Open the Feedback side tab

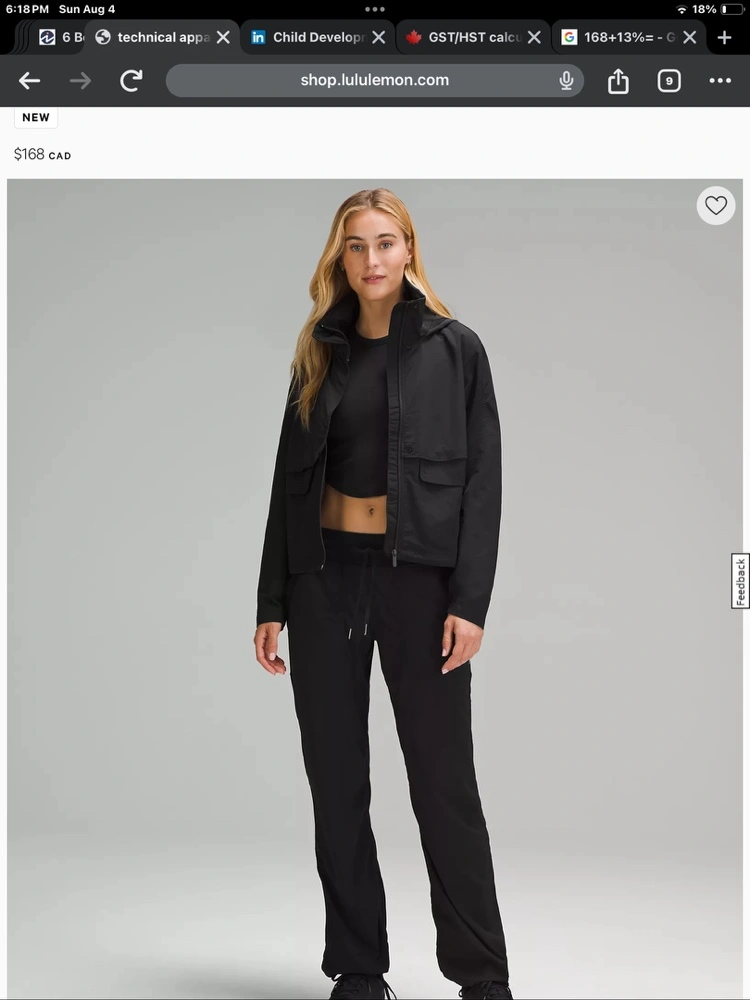tap(740, 581)
